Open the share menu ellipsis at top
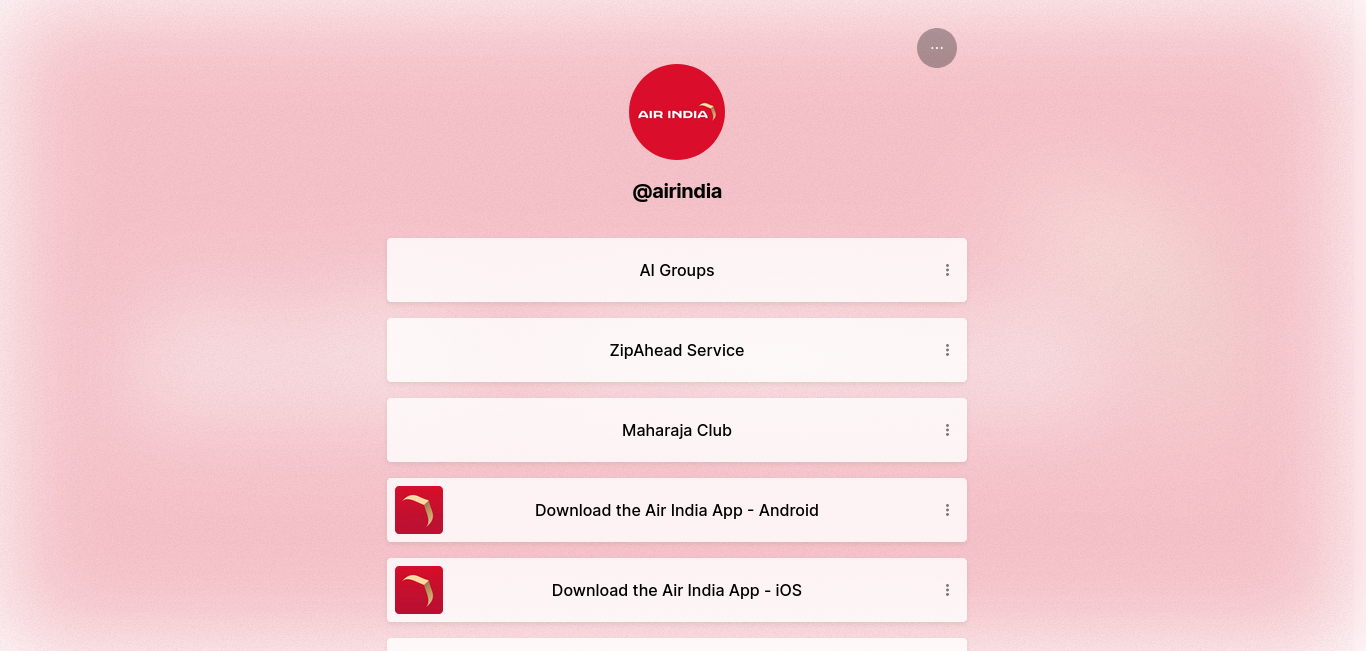The width and height of the screenshot is (1366, 651). tap(936, 48)
